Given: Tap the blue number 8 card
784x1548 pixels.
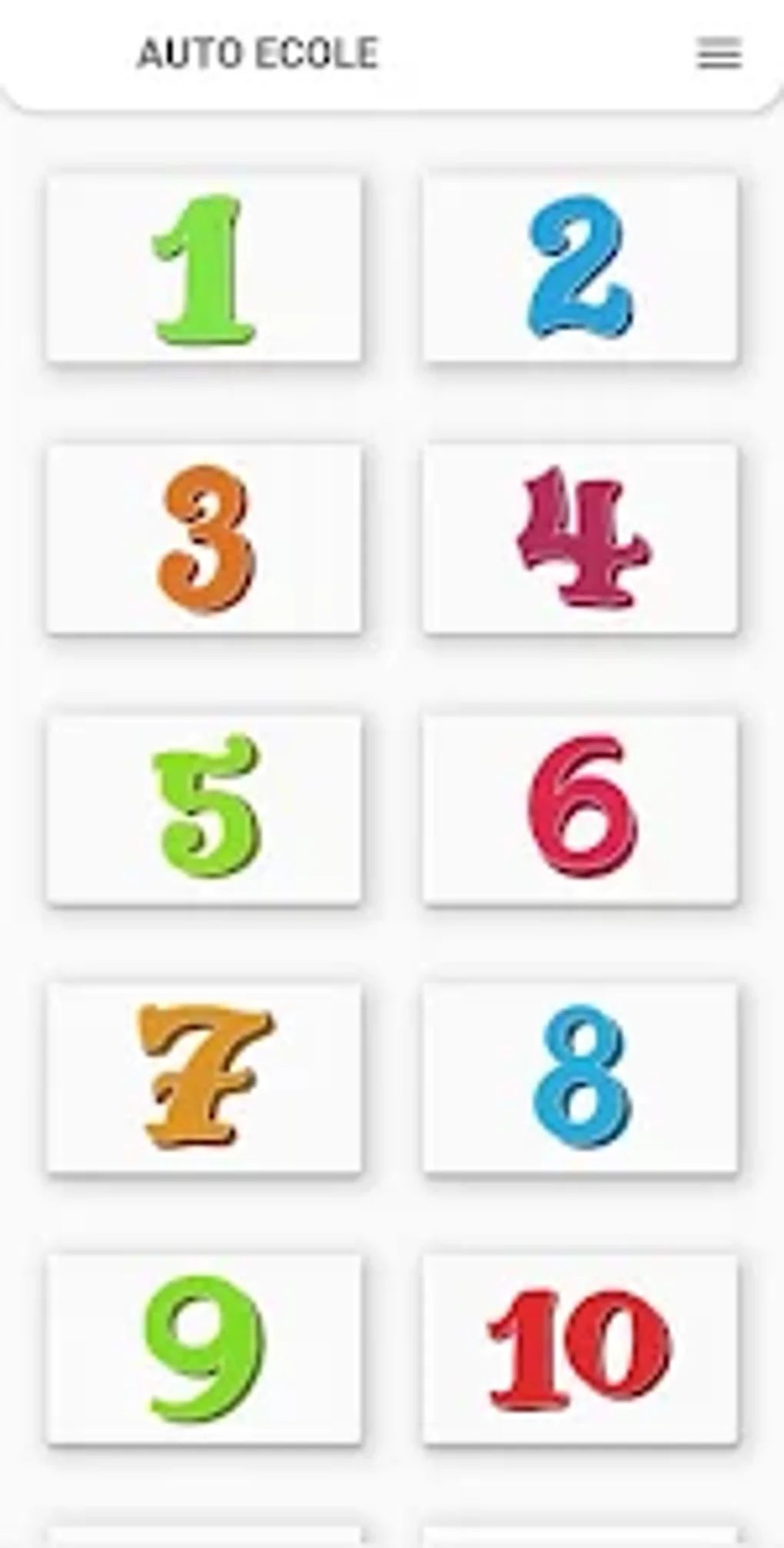Looking at the screenshot, I should point(580,1077).
